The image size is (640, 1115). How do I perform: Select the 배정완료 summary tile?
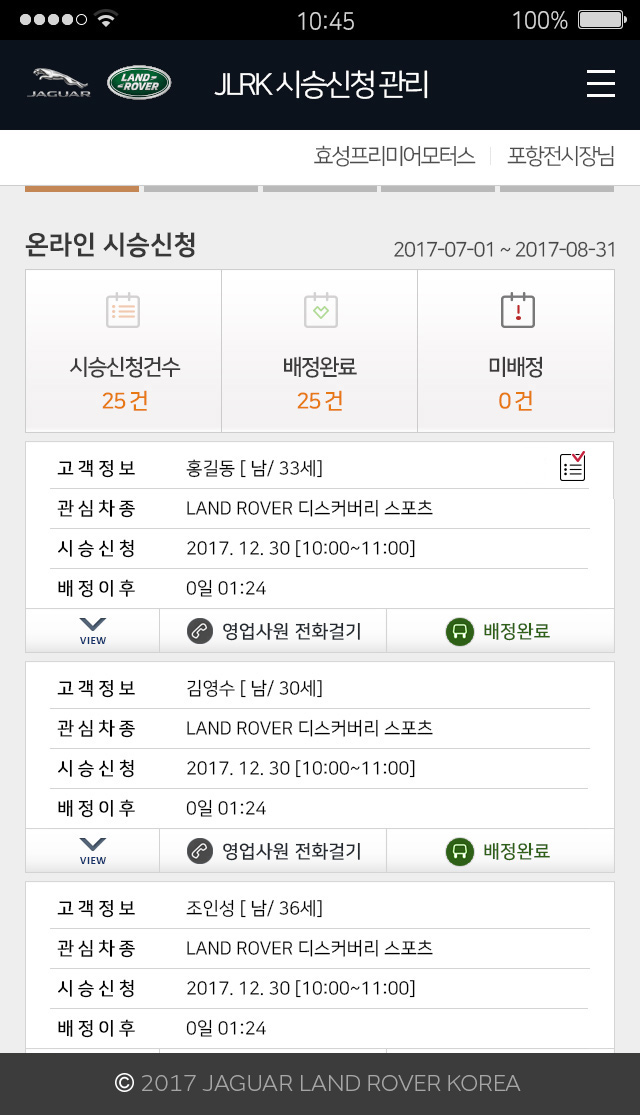click(319, 350)
